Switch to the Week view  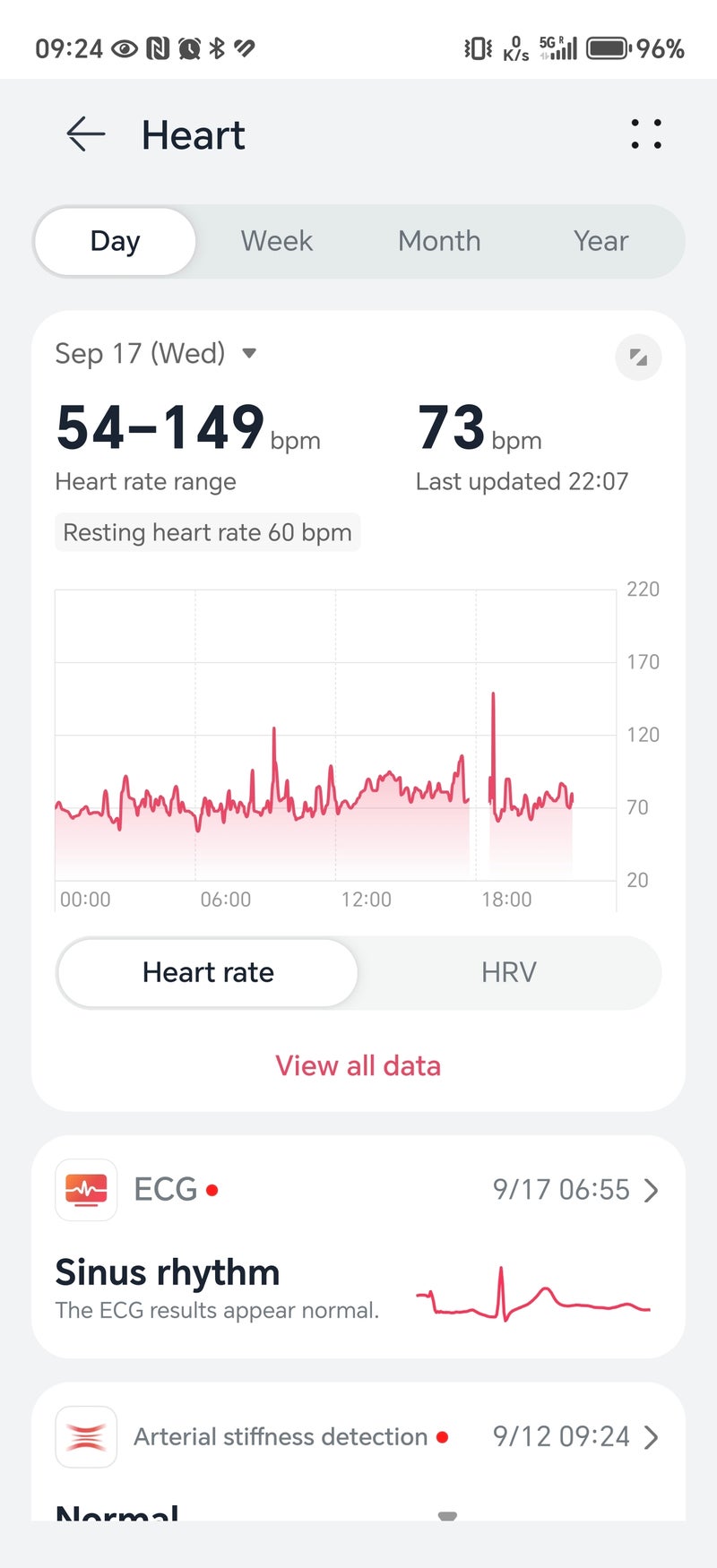[277, 241]
